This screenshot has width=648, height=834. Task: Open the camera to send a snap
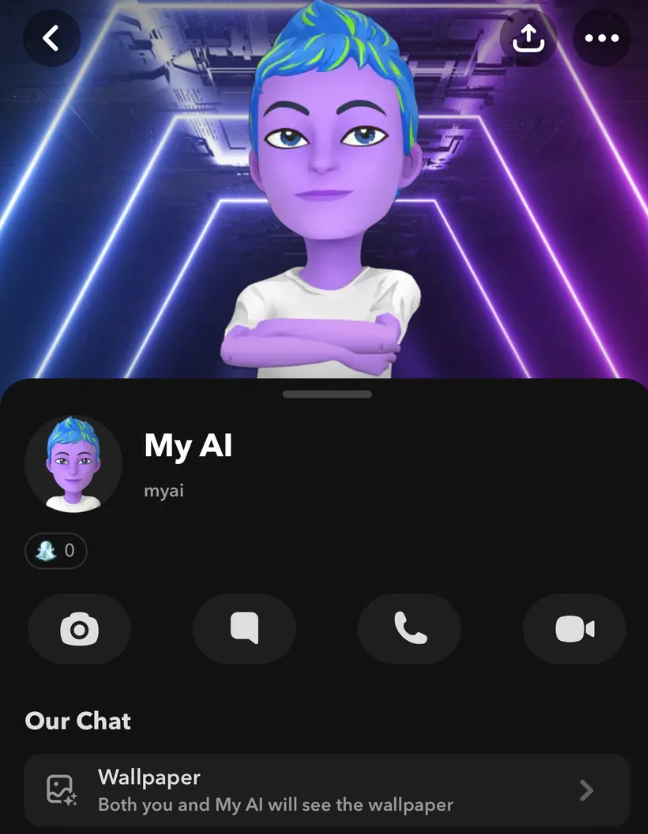(79, 629)
